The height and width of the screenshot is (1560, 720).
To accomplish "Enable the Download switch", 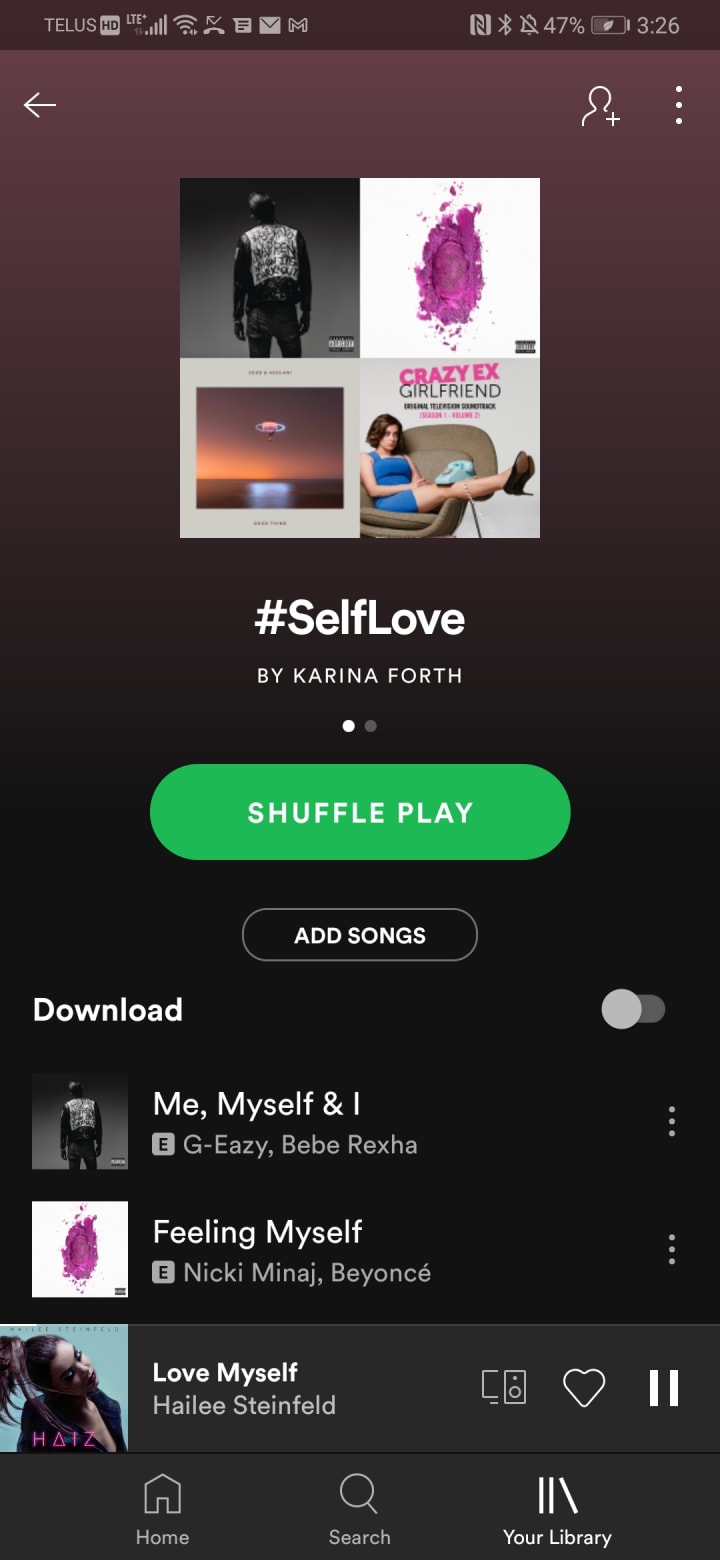I will pyautogui.click(x=633, y=1009).
